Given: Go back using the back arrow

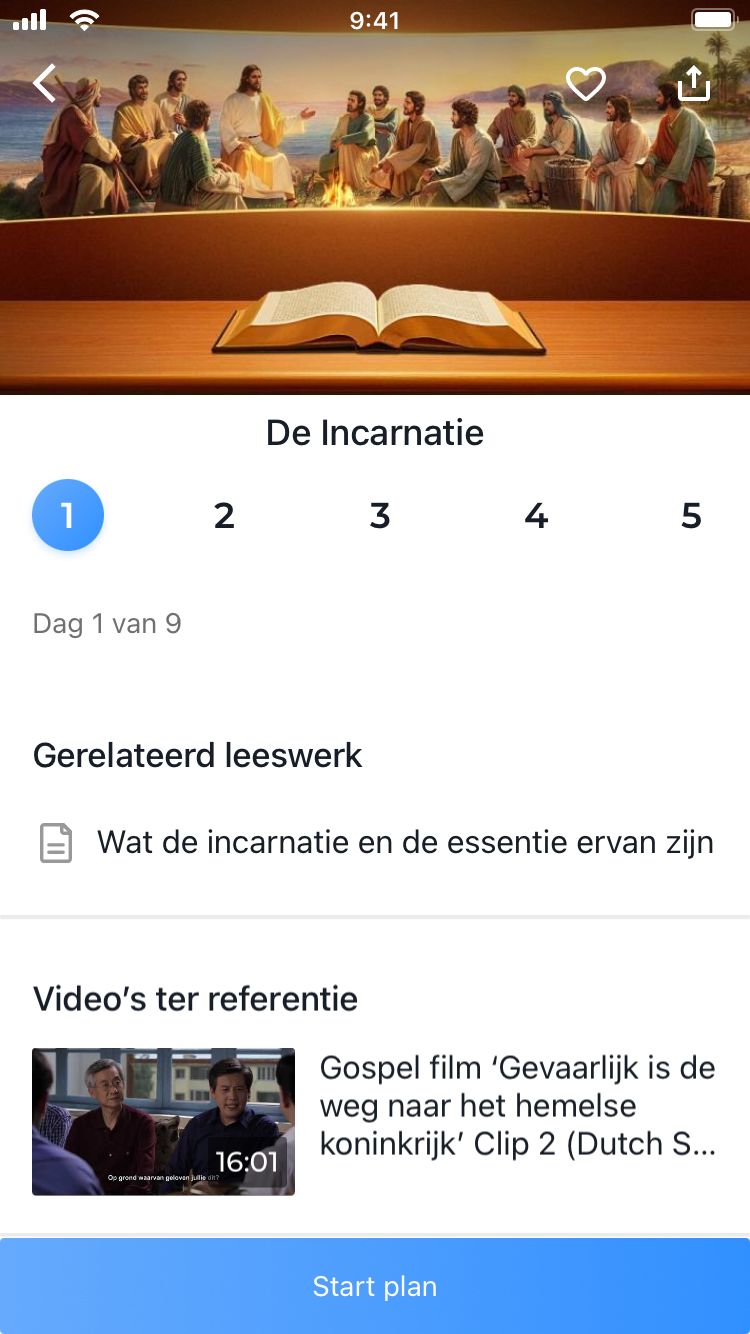Looking at the screenshot, I should coord(46,83).
